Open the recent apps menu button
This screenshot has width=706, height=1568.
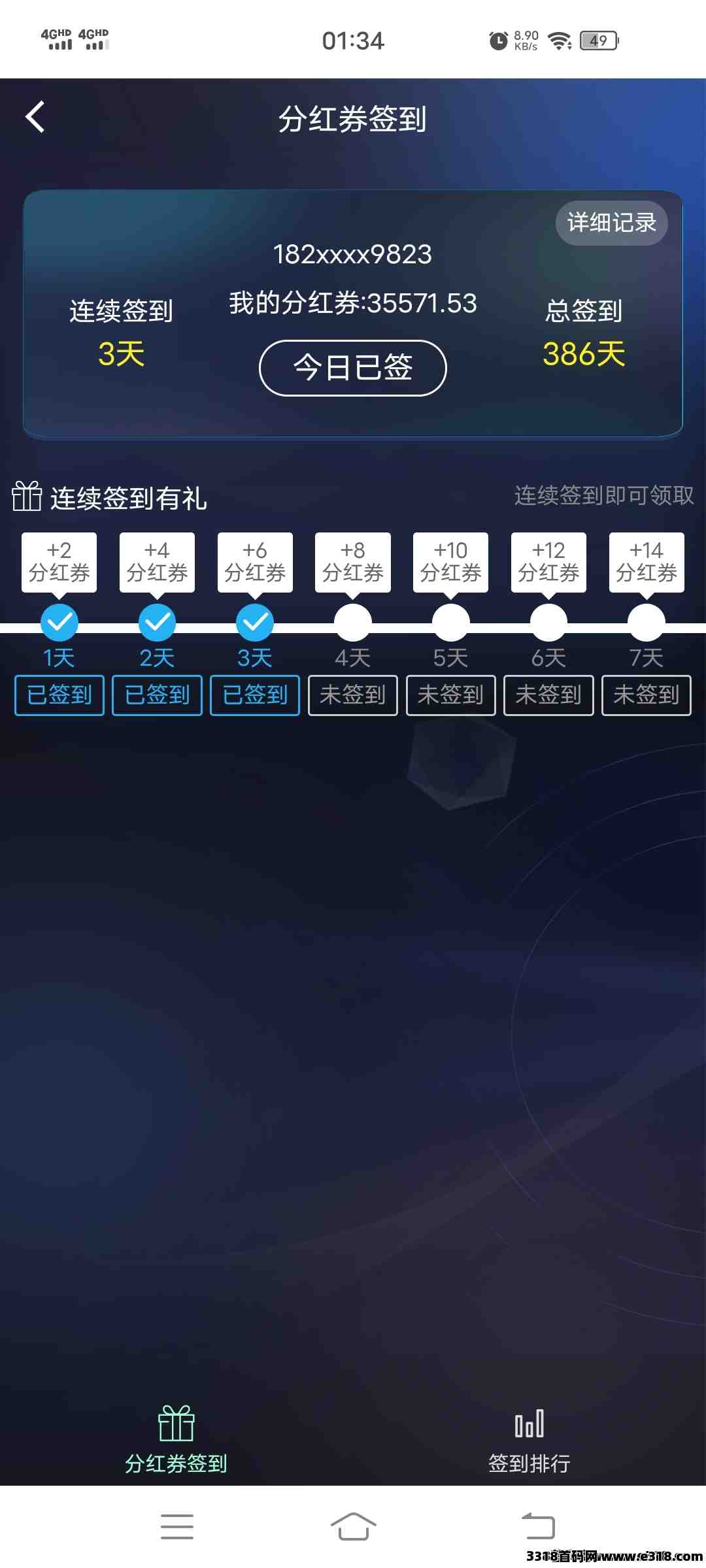click(177, 1526)
